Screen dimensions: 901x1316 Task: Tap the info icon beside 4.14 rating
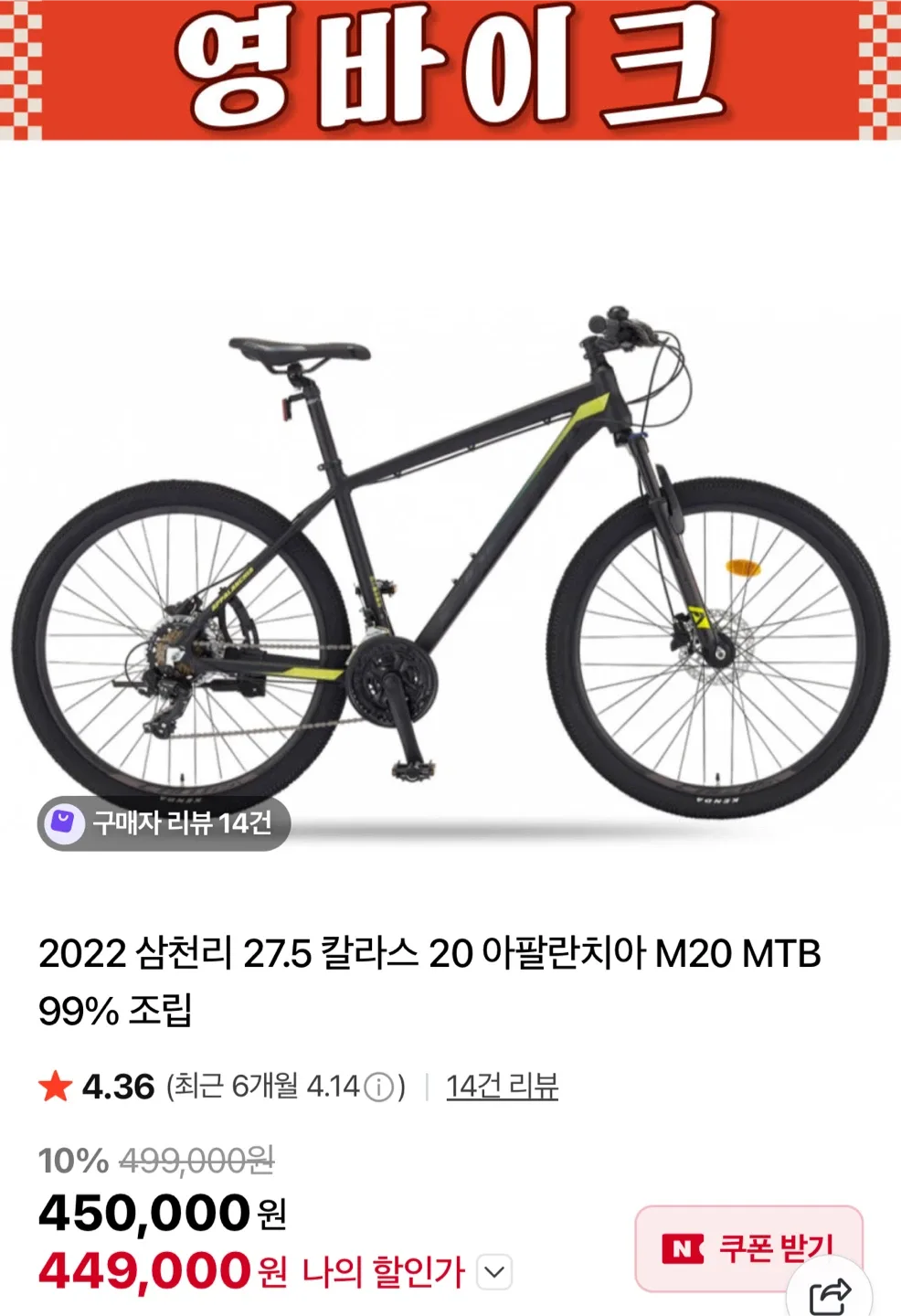point(378,1088)
